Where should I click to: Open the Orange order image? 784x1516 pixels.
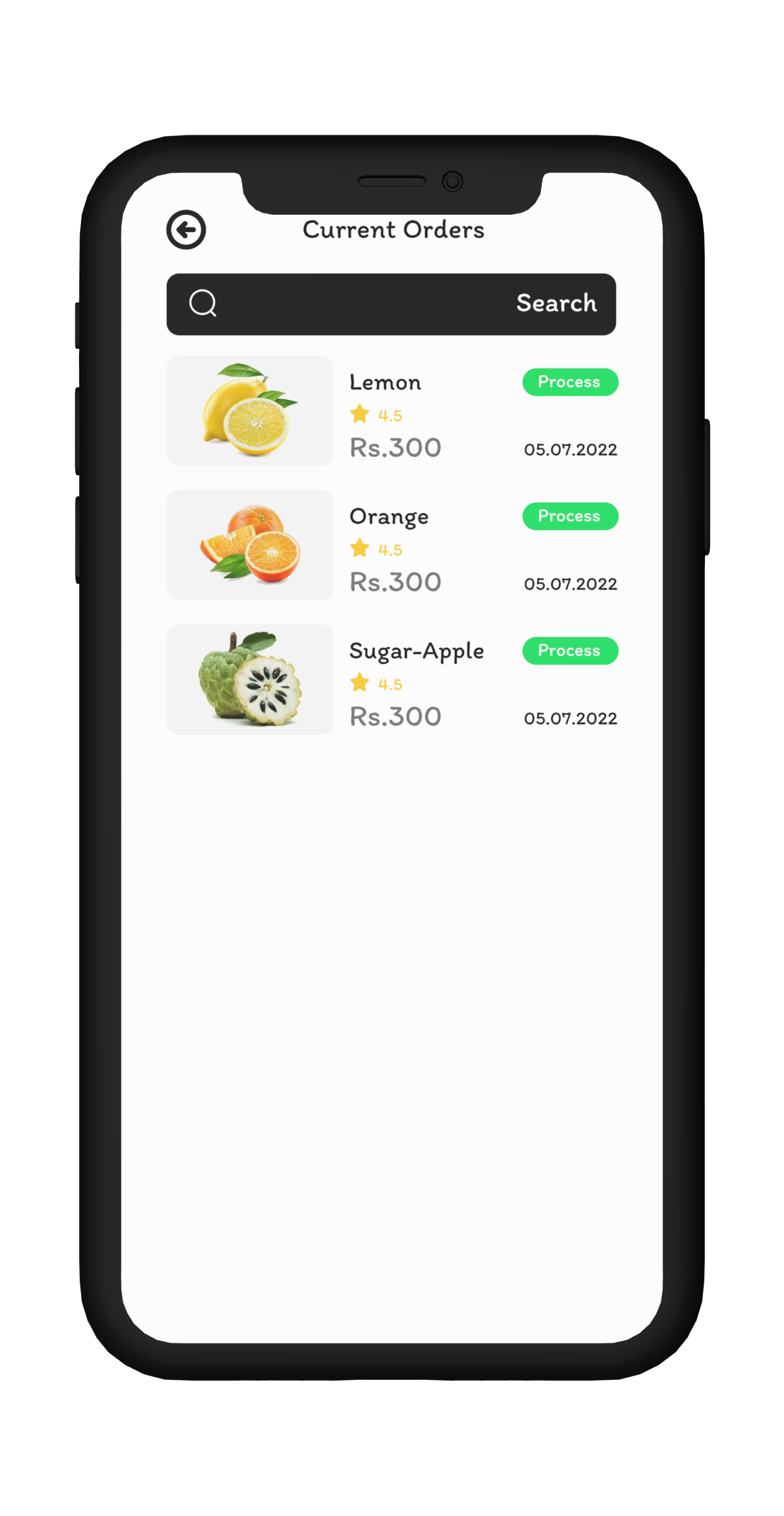[x=250, y=545]
